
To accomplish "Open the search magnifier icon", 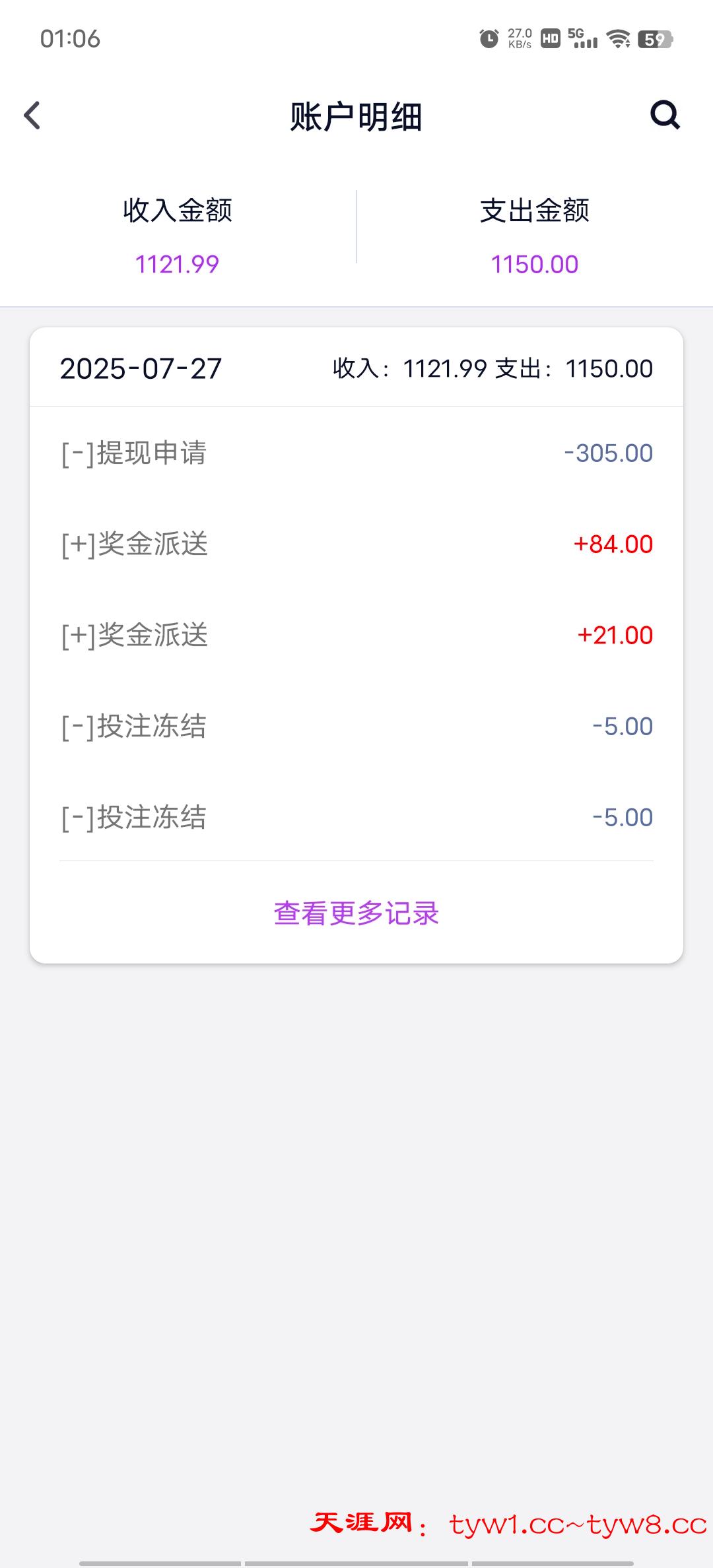I will coord(665,115).
